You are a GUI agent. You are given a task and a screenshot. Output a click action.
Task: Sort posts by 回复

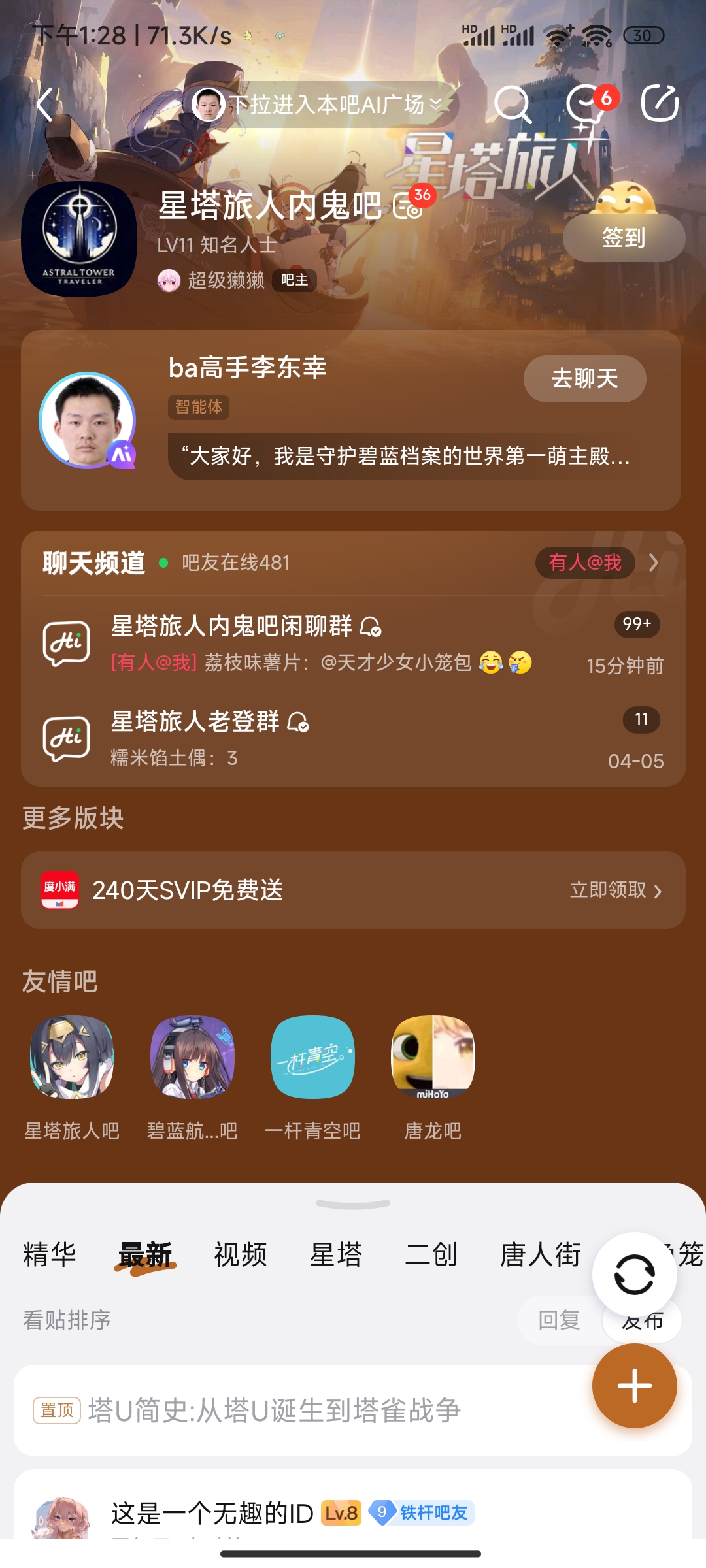click(559, 1320)
